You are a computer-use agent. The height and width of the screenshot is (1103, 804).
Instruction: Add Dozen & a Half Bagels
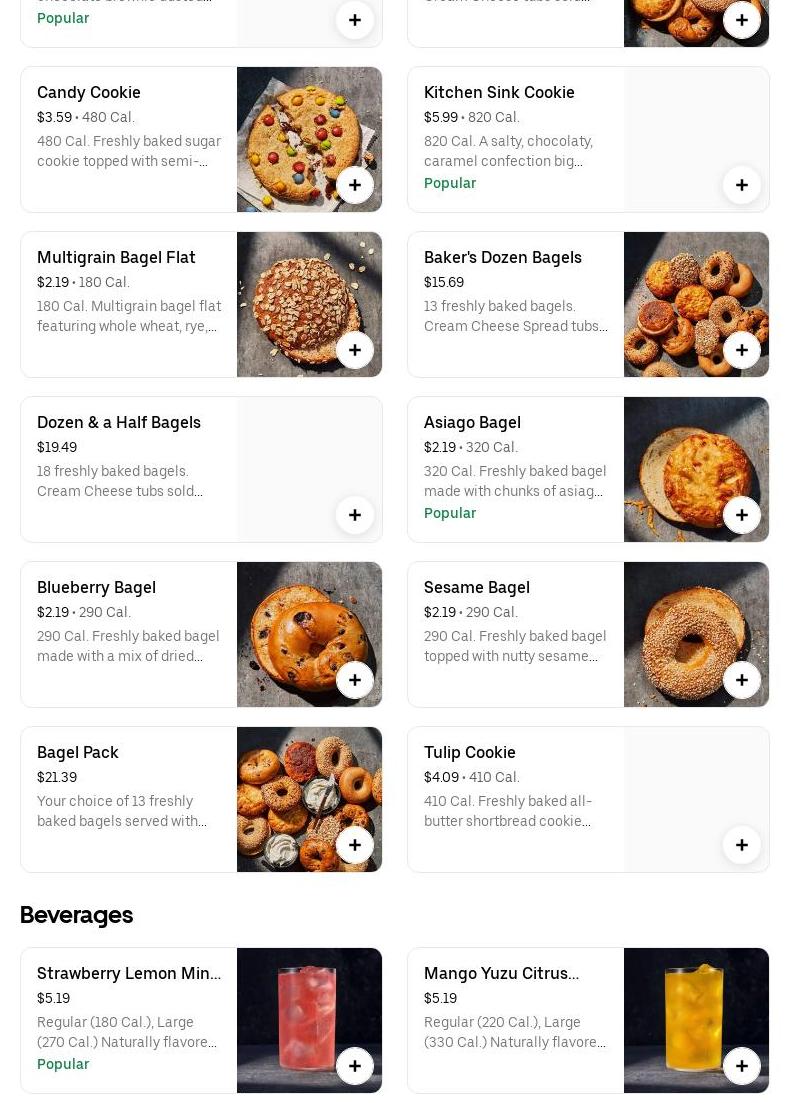355,515
